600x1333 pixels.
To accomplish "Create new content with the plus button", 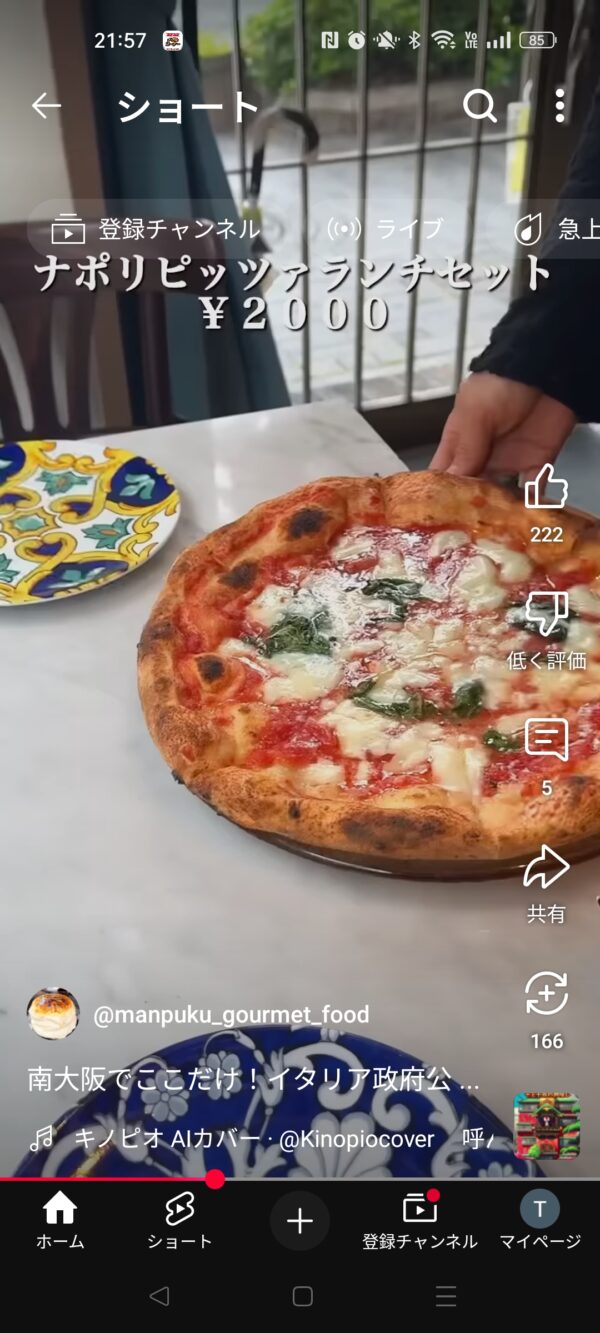I will (300, 1221).
